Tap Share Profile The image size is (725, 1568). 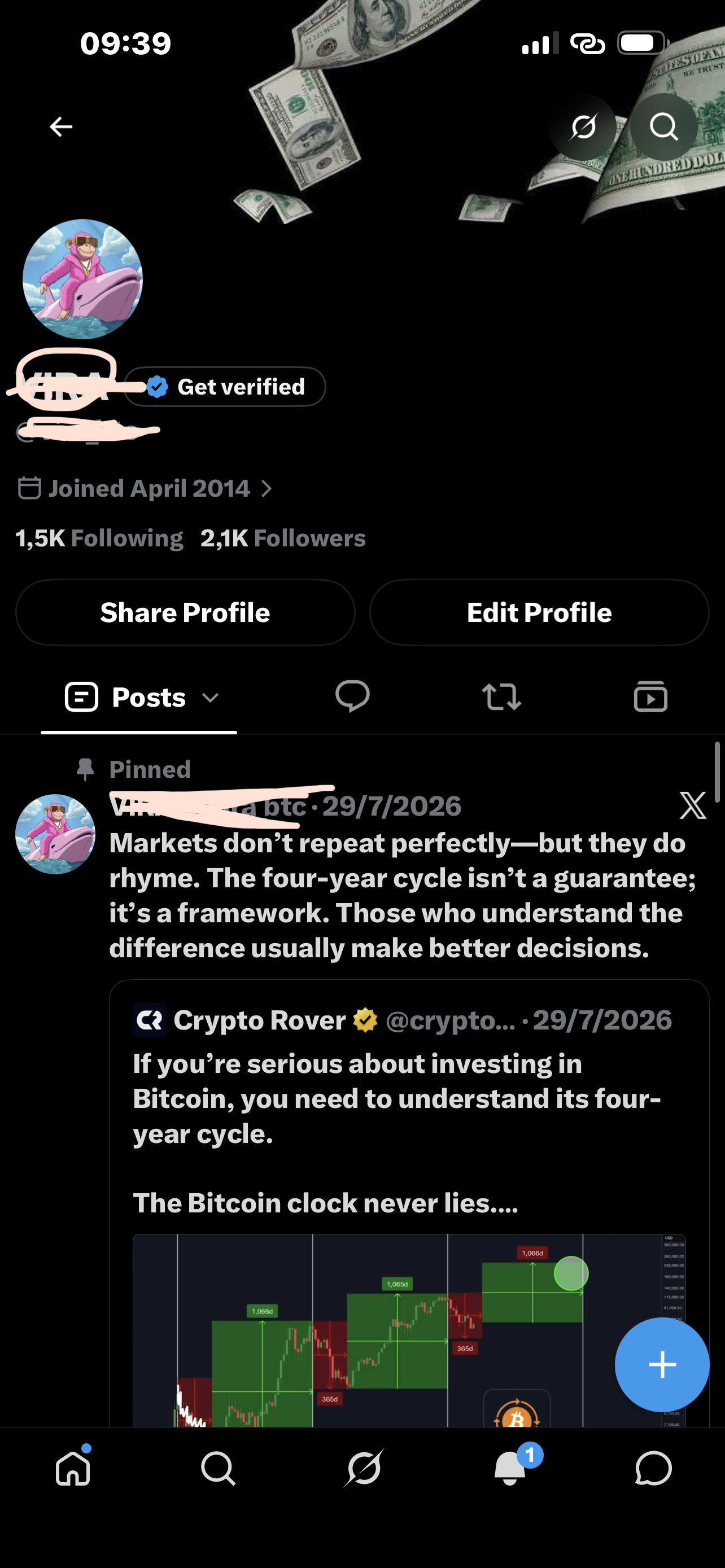(185, 612)
